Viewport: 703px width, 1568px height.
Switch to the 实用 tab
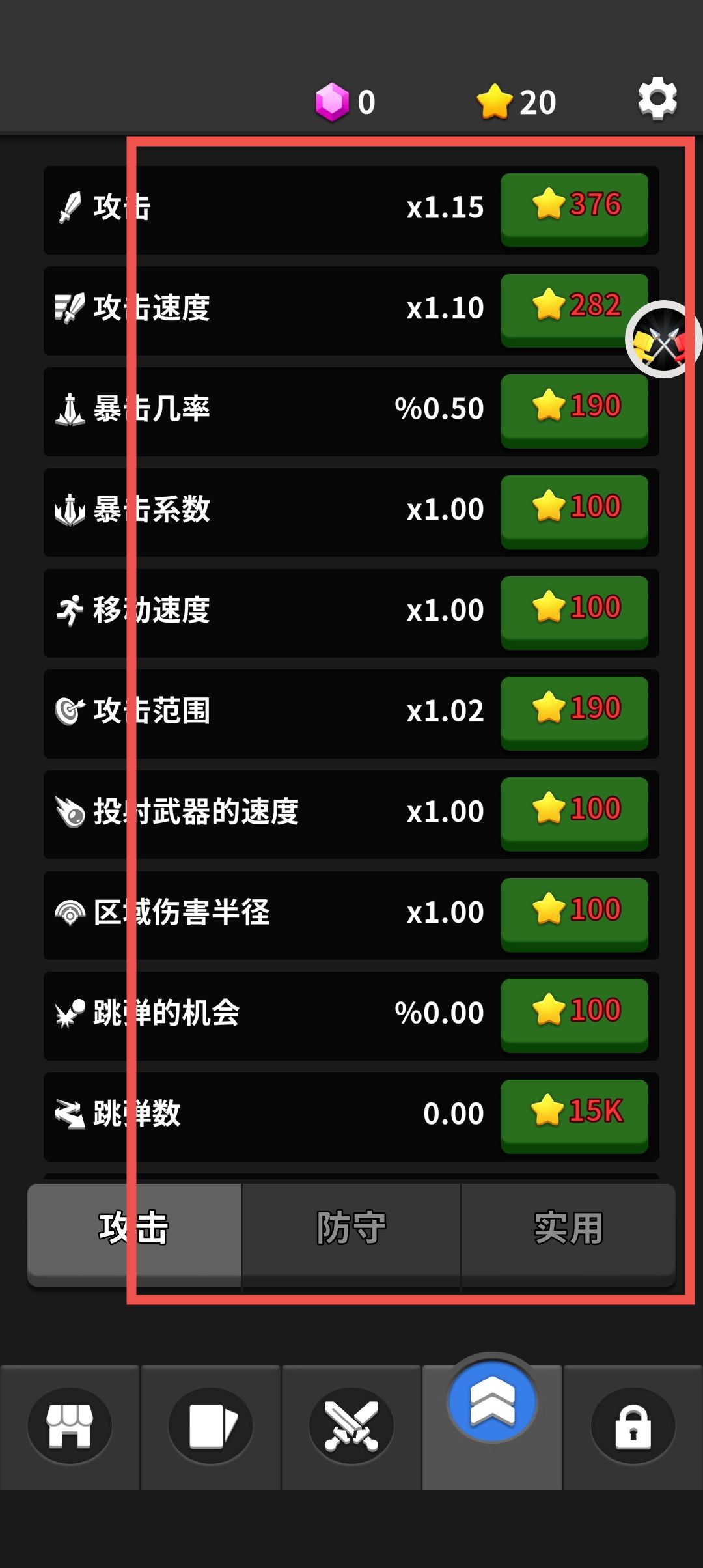pos(568,1230)
